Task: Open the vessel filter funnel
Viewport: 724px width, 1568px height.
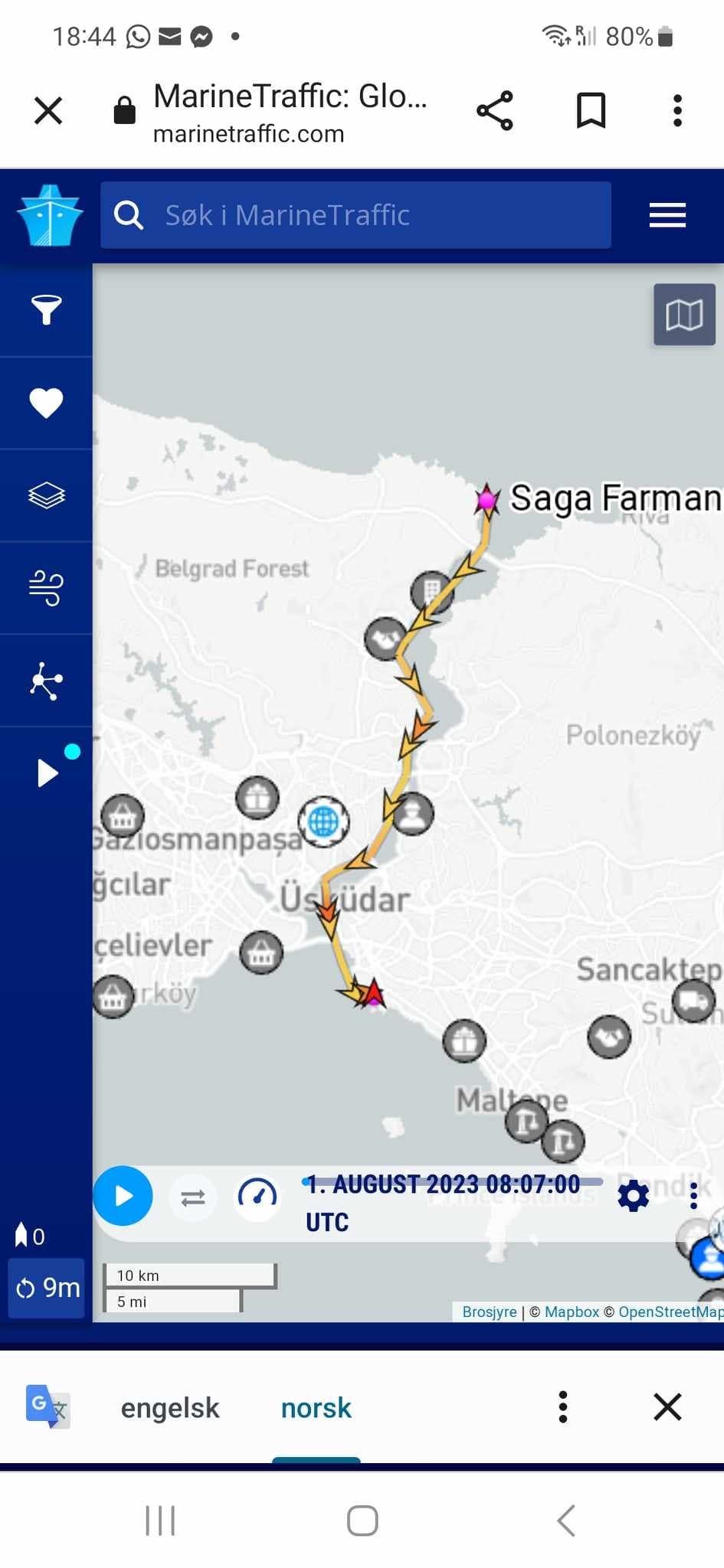Action: (x=46, y=310)
